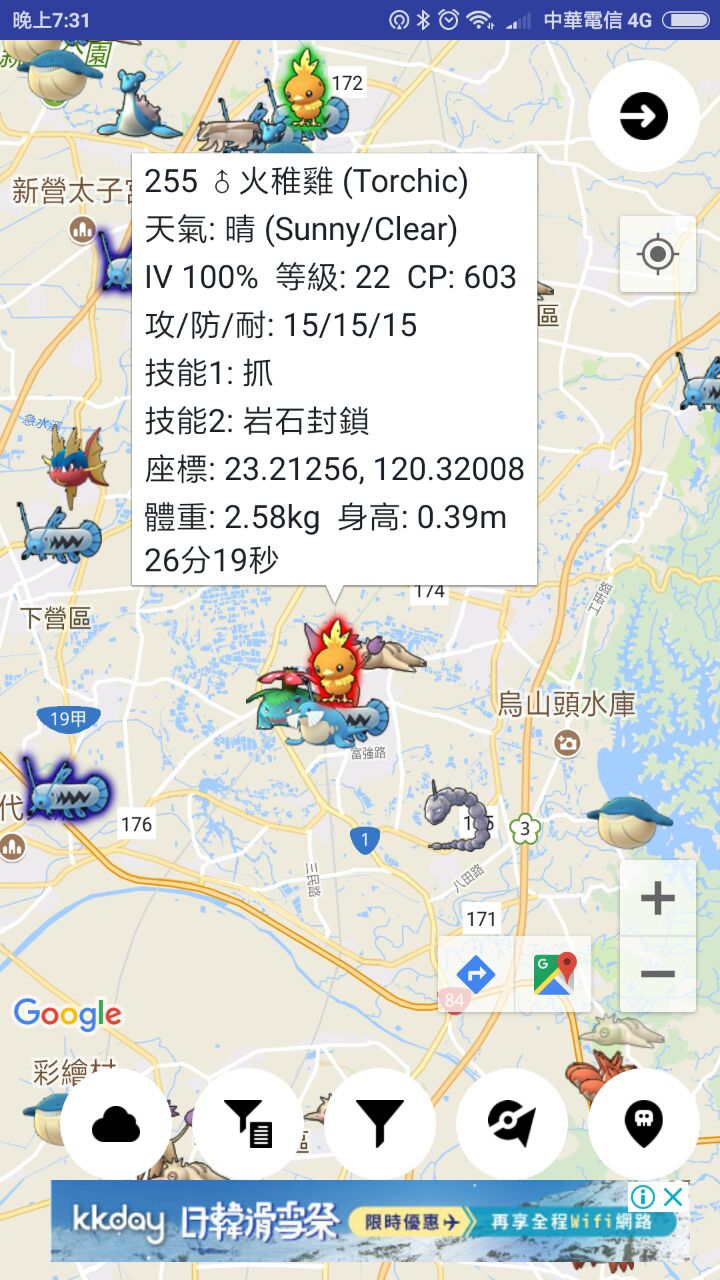Open the weather cloud button
The height and width of the screenshot is (1280, 720).
click(116, 1125)
